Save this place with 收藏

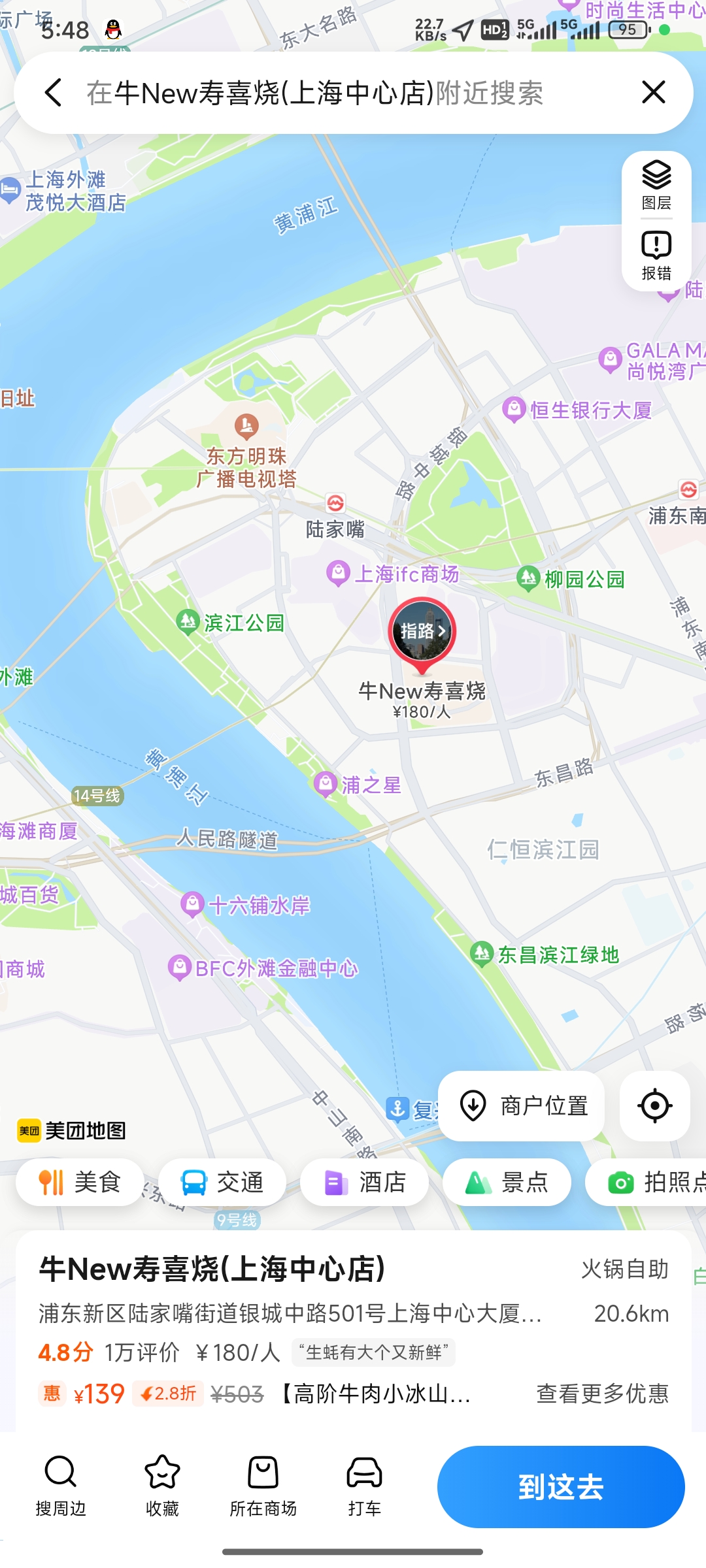coord(162,1486)
